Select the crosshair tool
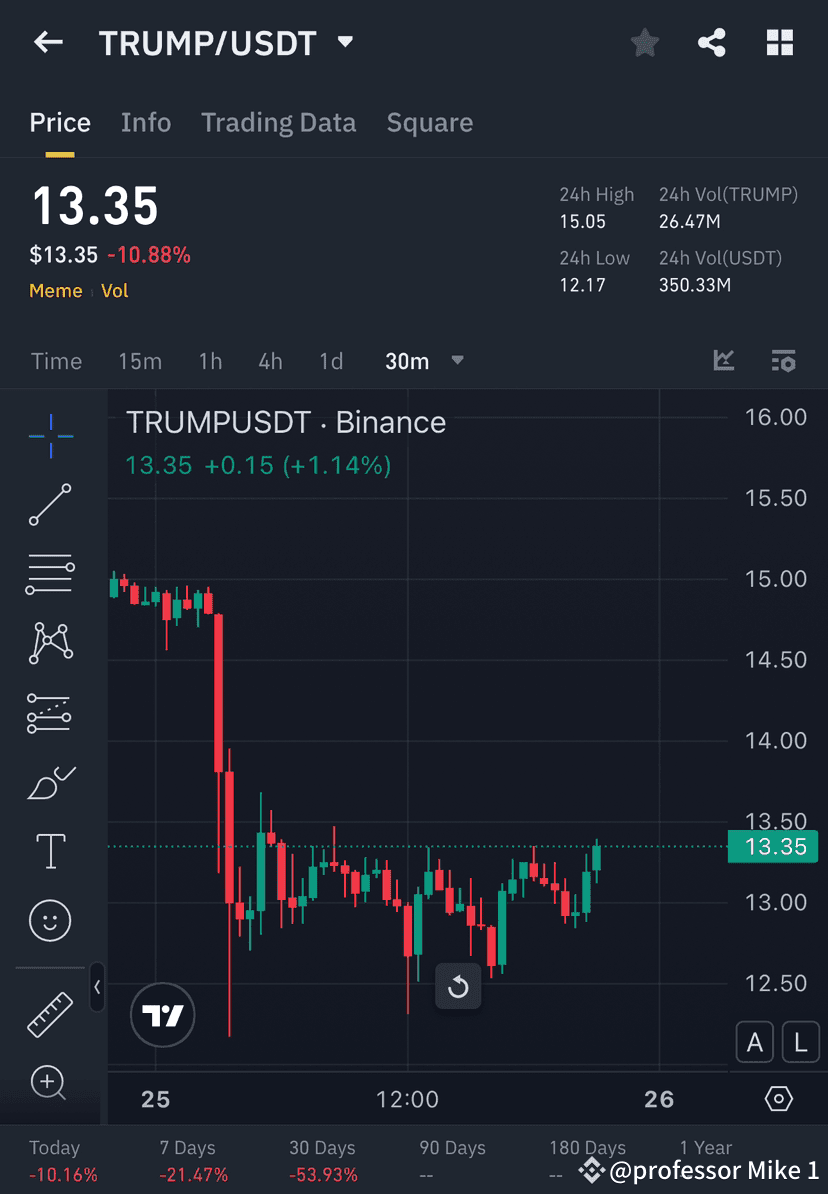This screenshot has width=828, height=1194. point(50,435)
